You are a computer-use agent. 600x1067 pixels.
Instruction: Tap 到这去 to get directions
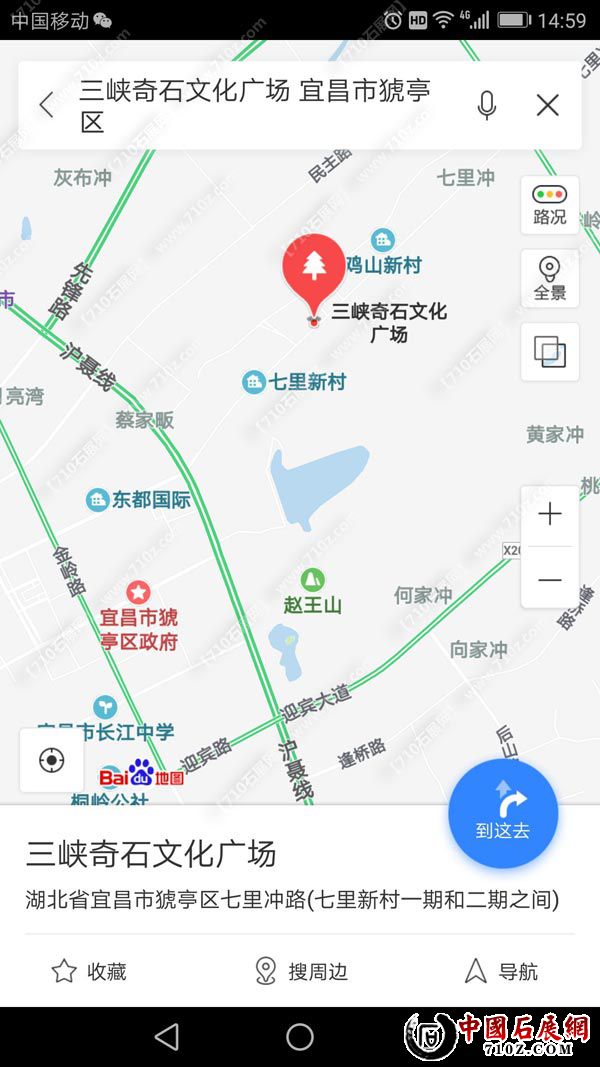502,813
